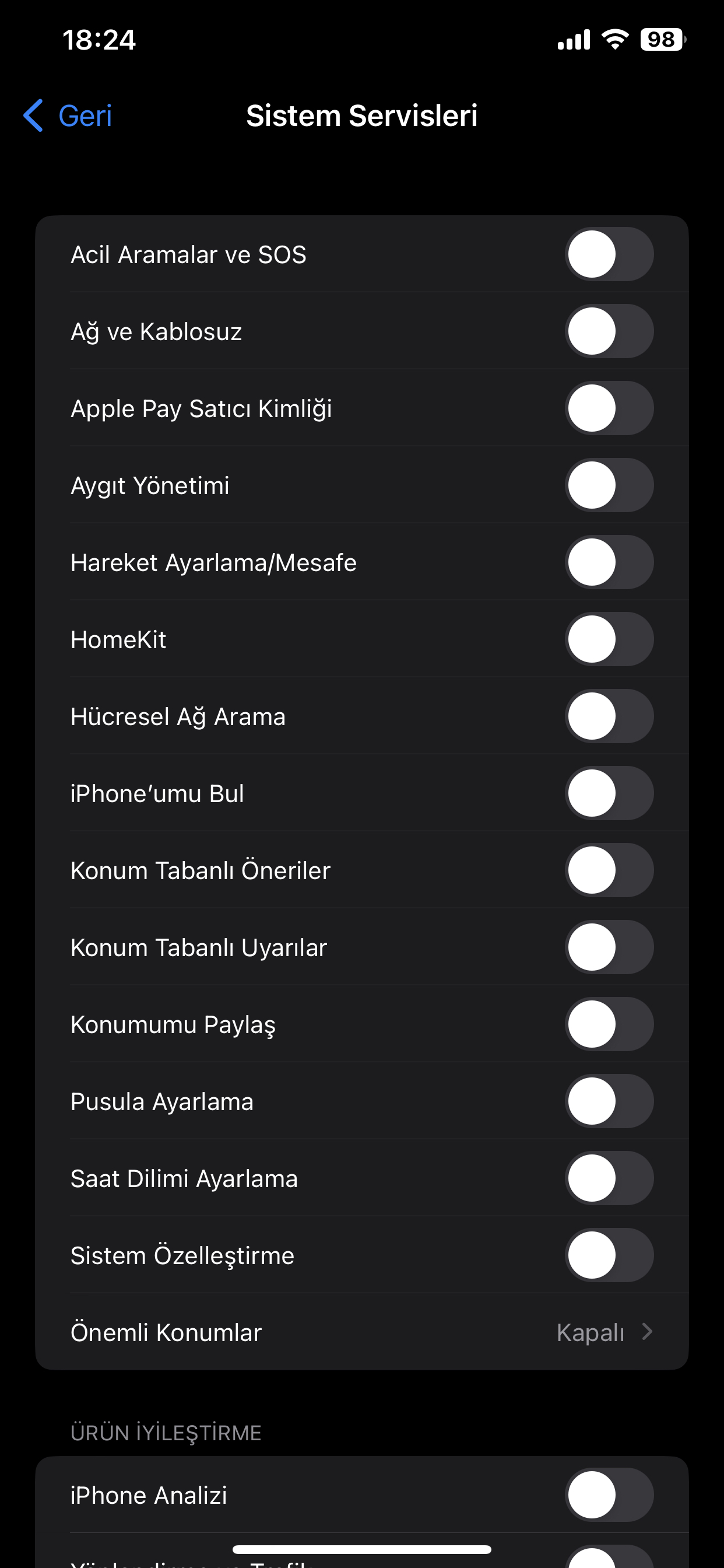This screenshot has width=724, height=1568.
Task: Turn on iPhone Analizi
Action: point(609,1495)
